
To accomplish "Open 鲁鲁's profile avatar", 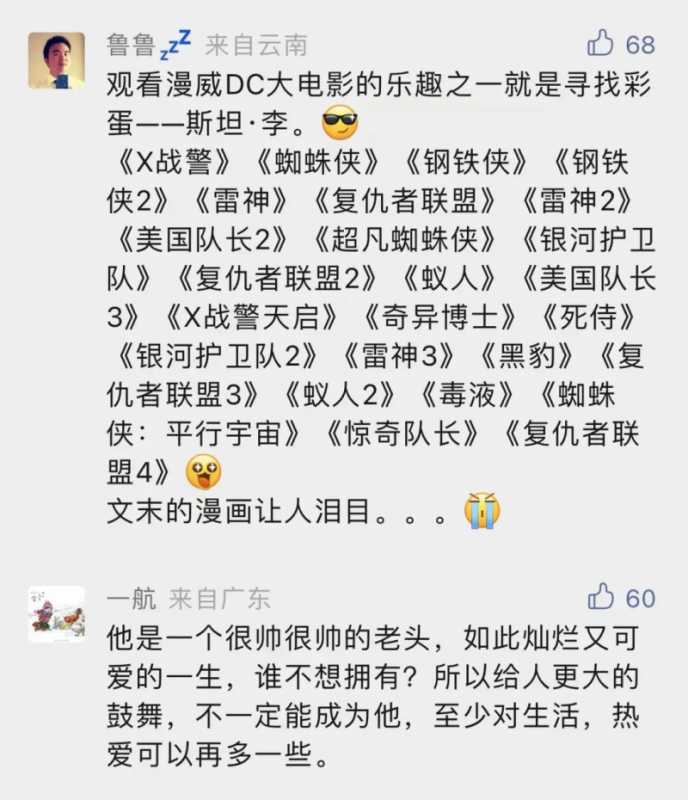I will (x=56, y=61).
